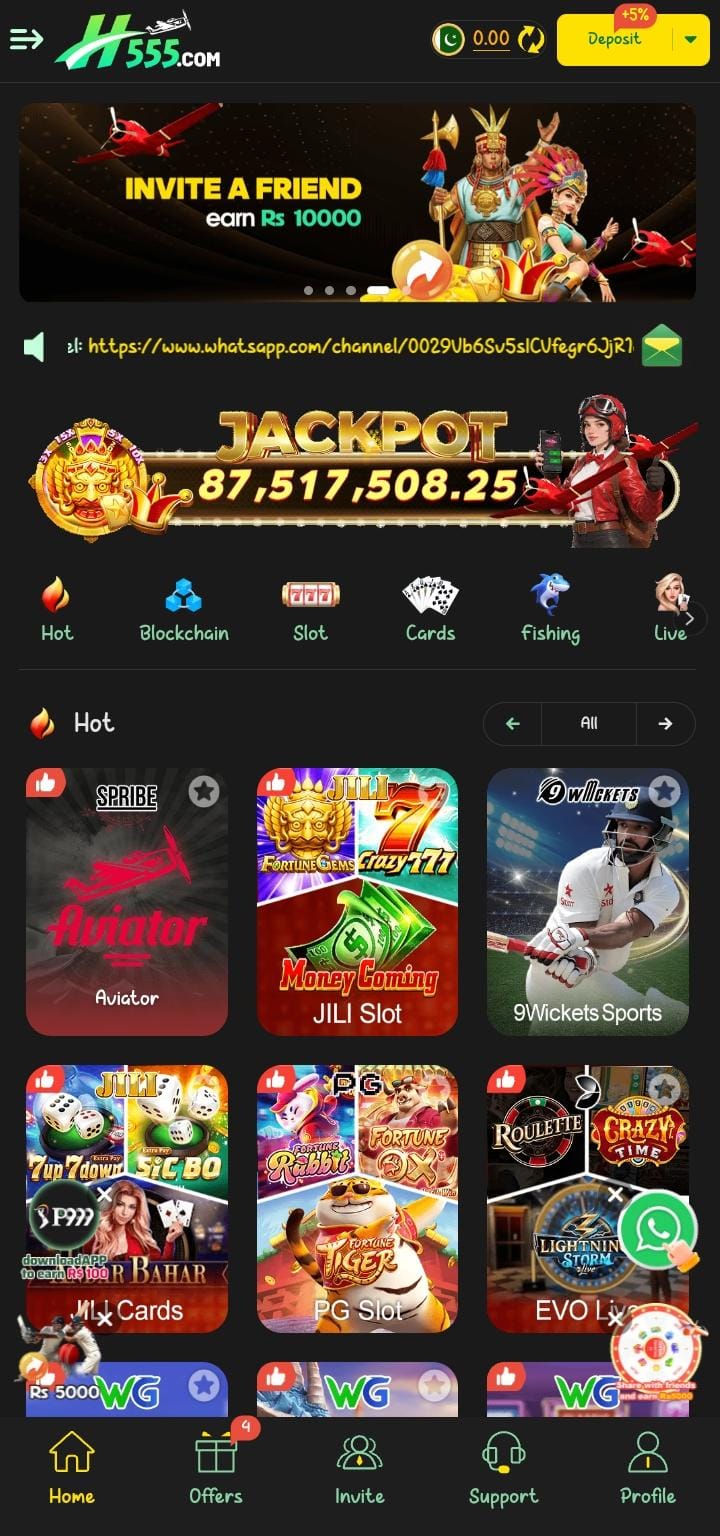Viewport: 720px width, 1536px height.
Task: Open the JILI Slot game tile
Action: tap(357, 901)
